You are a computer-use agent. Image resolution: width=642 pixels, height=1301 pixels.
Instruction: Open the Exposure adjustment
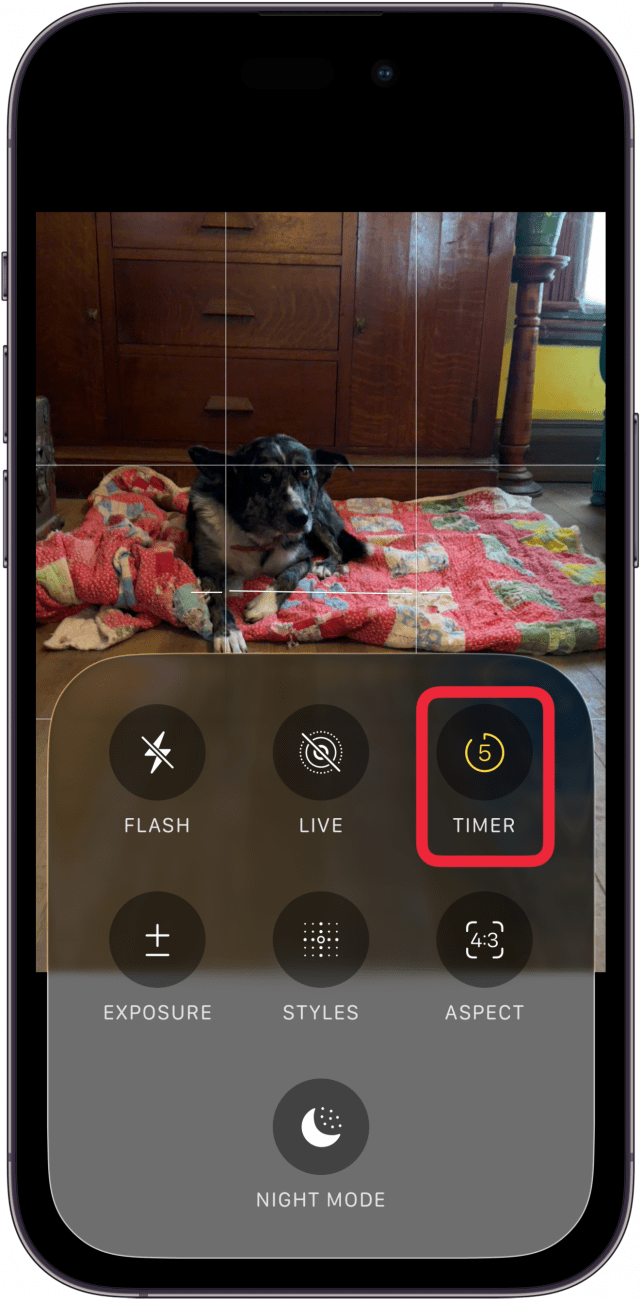(157, 939)
